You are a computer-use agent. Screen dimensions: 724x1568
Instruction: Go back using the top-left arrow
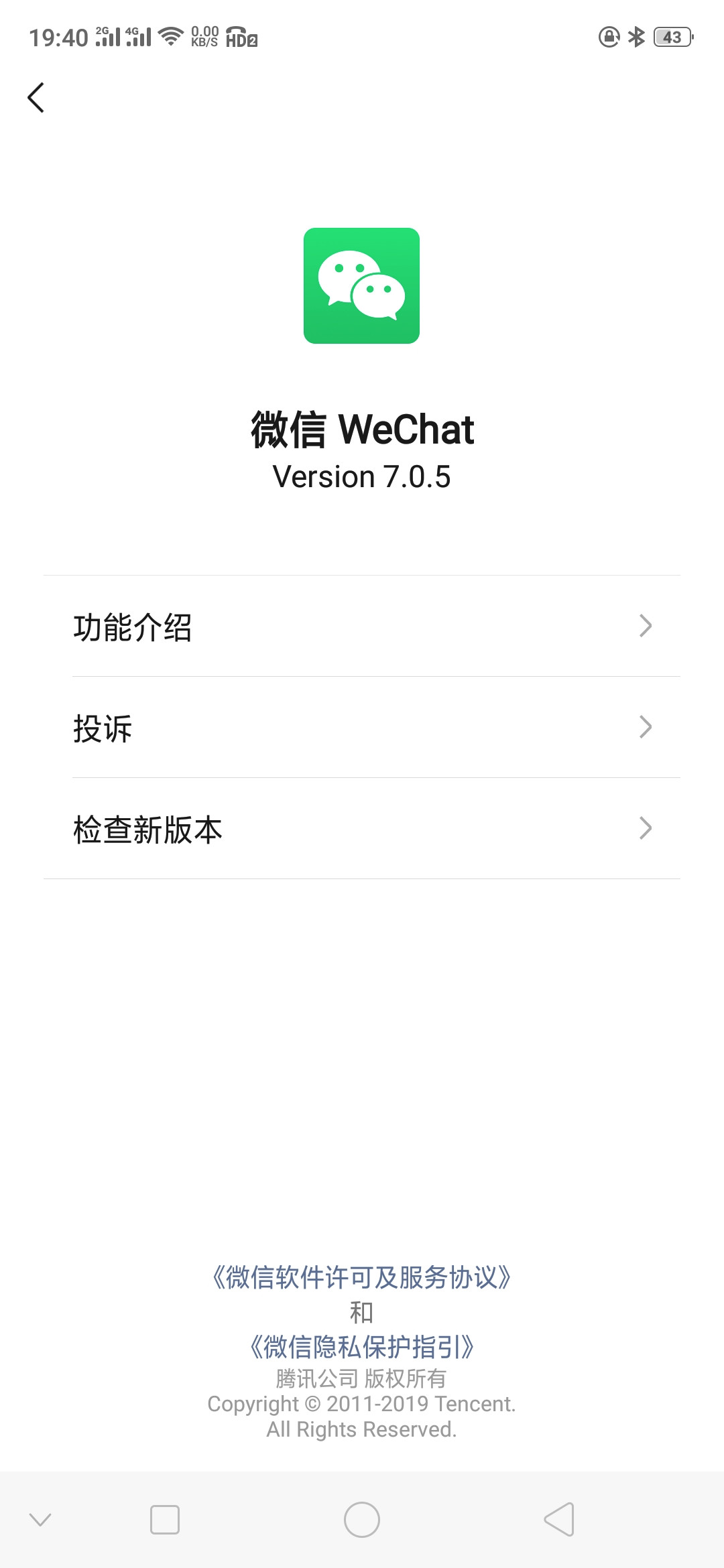36,98
